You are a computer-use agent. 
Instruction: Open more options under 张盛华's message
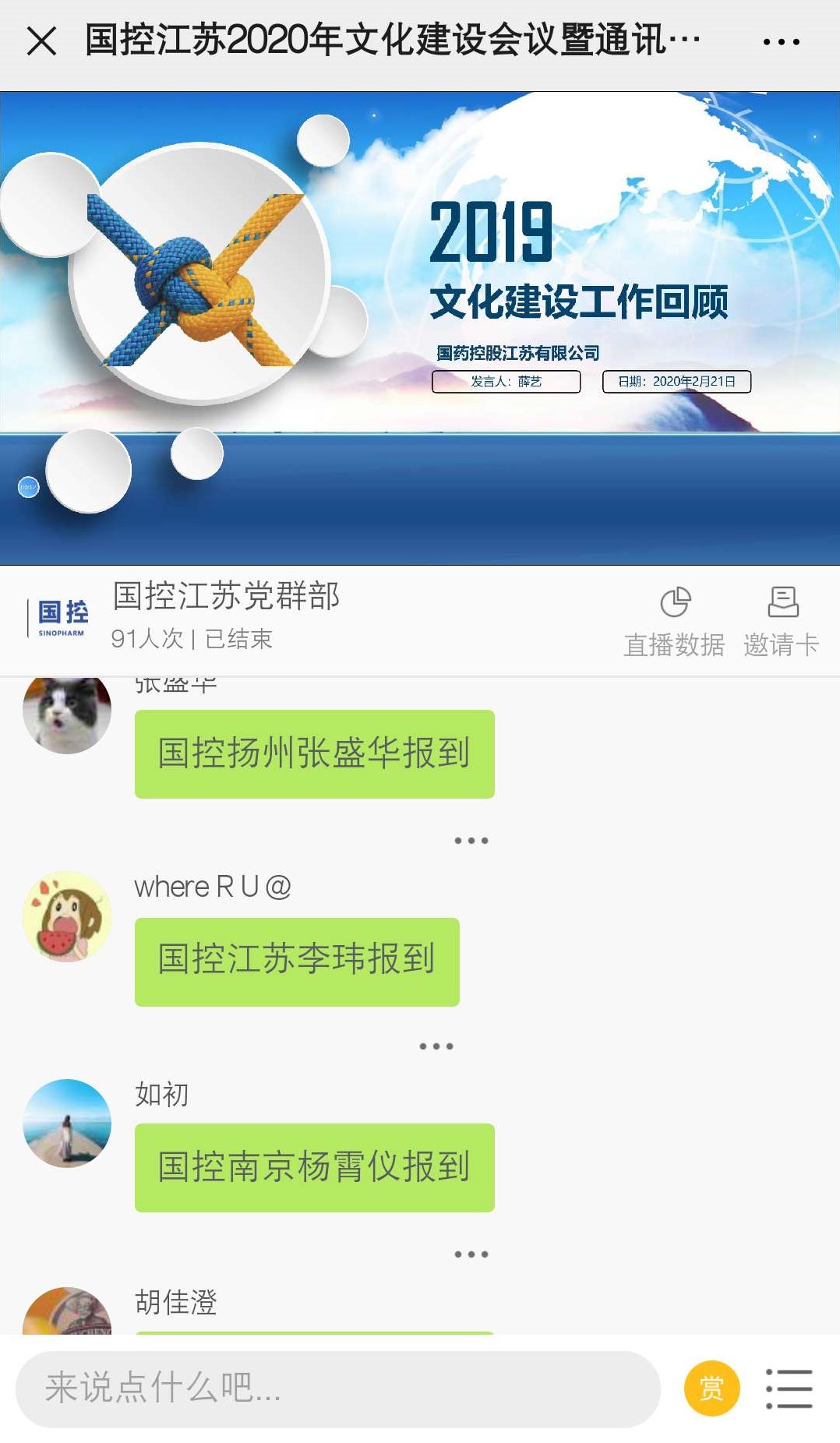coord(471,841)
